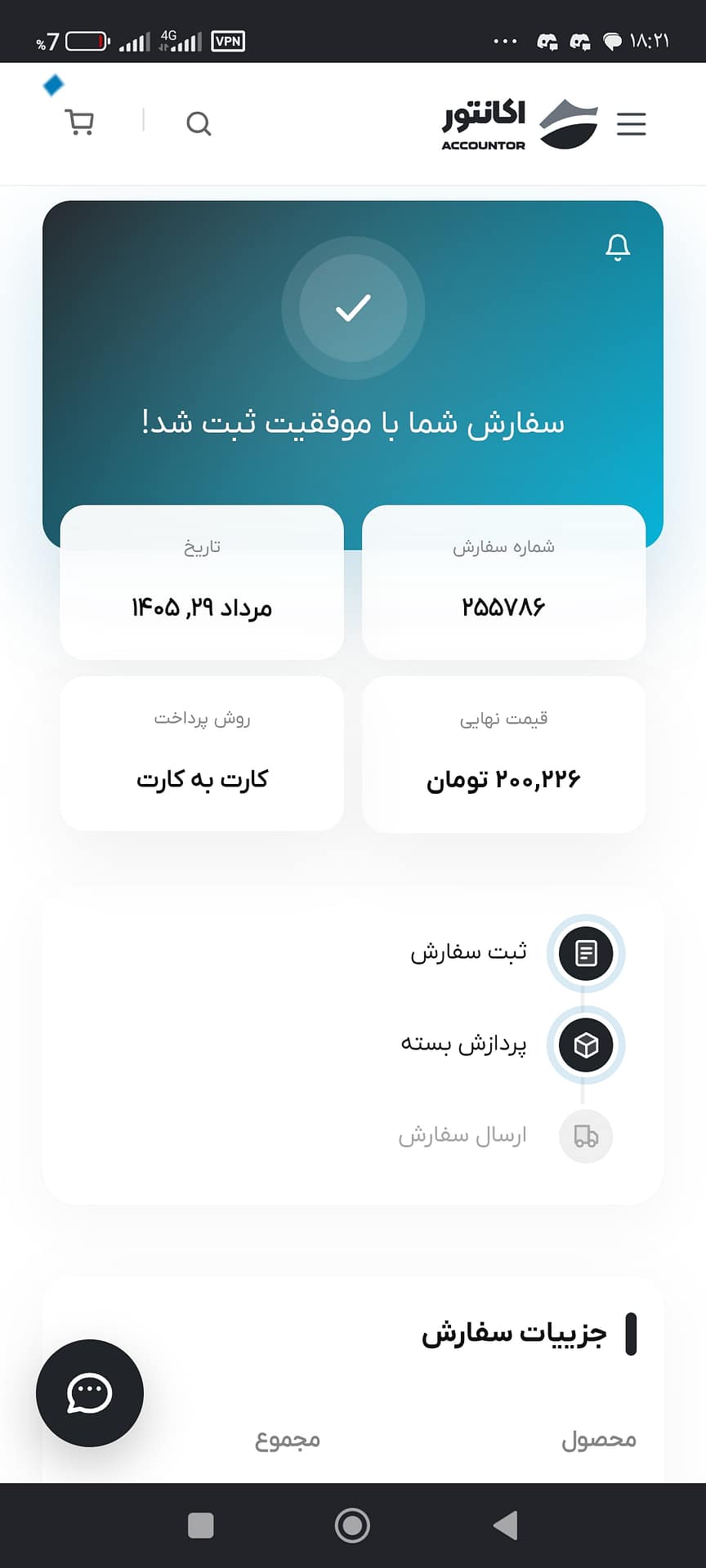Go to Accountor home via logo

tap(520, 124)
